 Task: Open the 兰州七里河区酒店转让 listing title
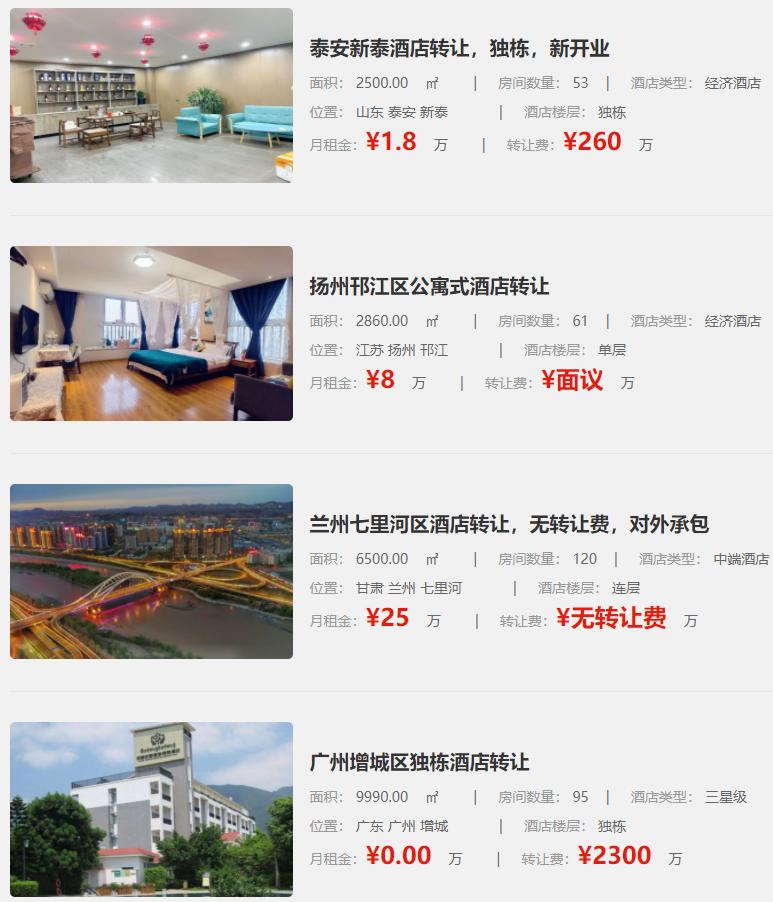pos(509,525)
